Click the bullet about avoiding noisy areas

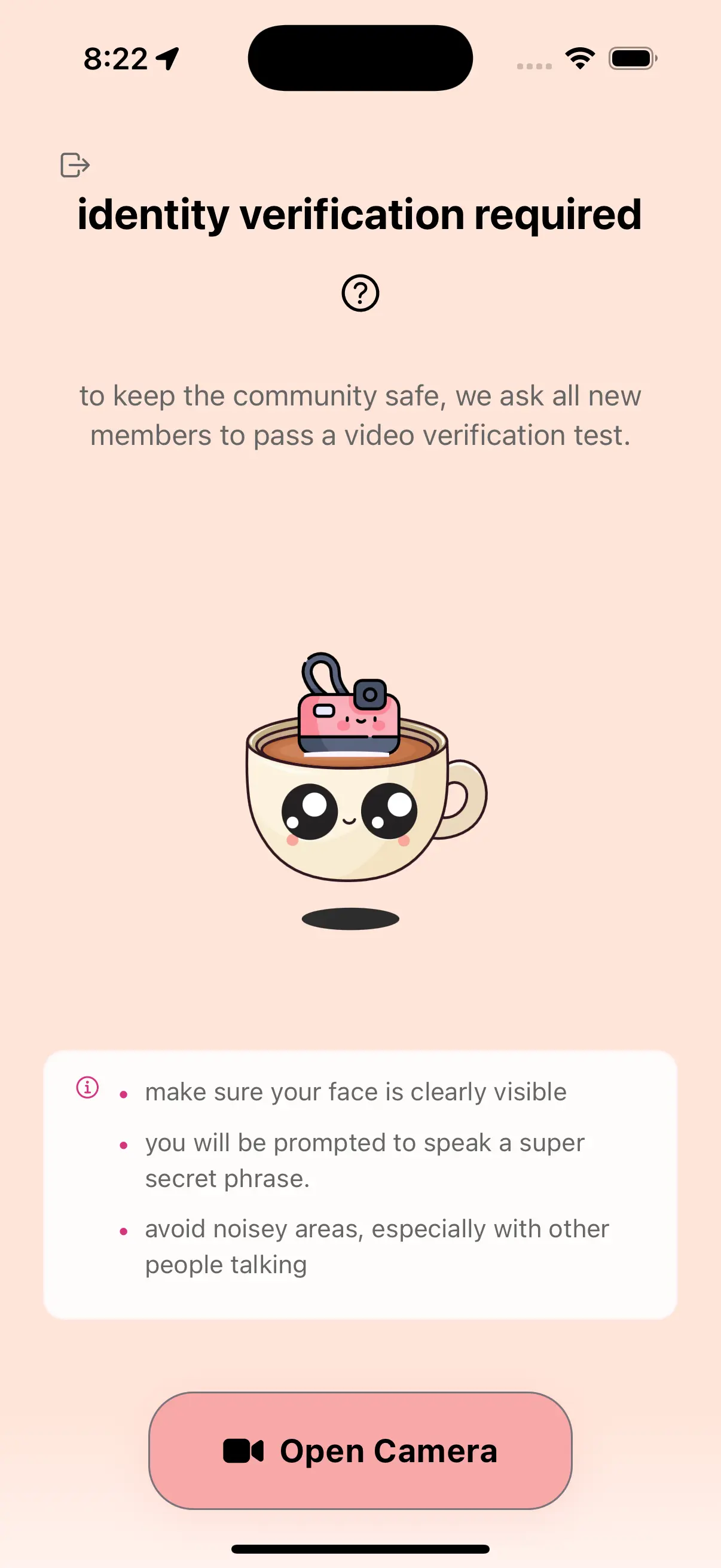coord(376,1246)
